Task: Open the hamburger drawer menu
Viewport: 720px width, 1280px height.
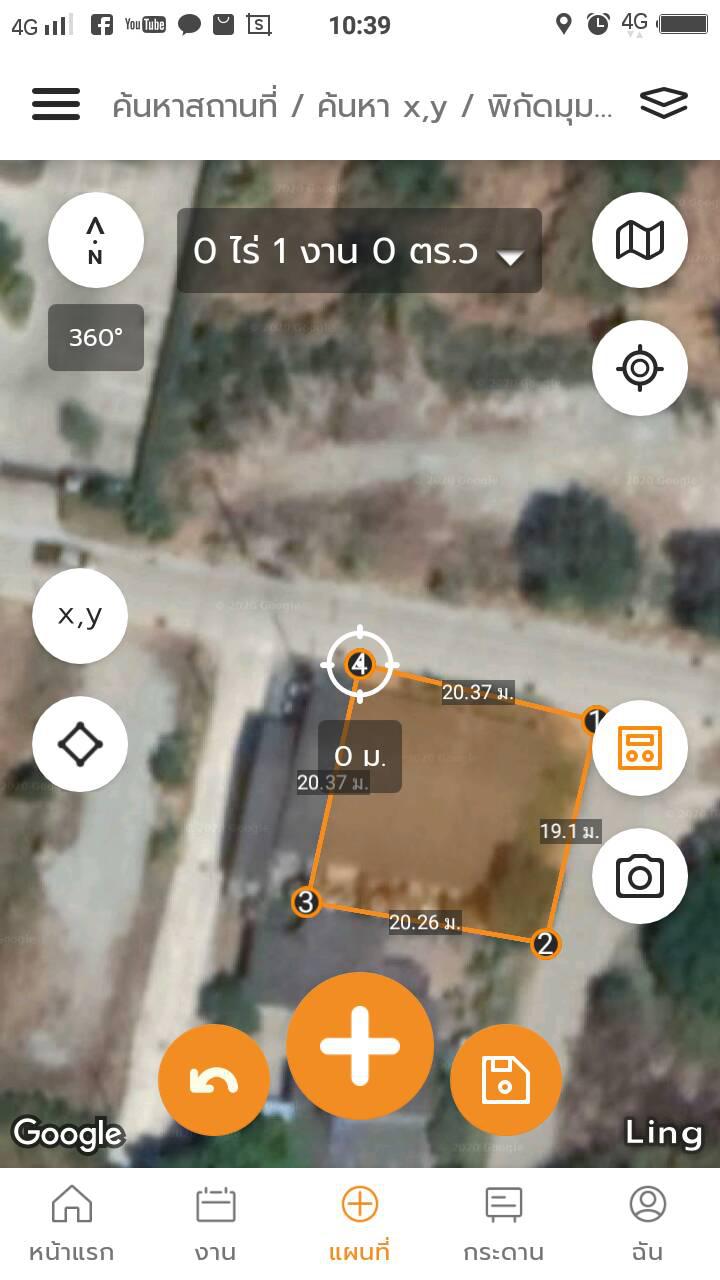Action: (56, 104)
